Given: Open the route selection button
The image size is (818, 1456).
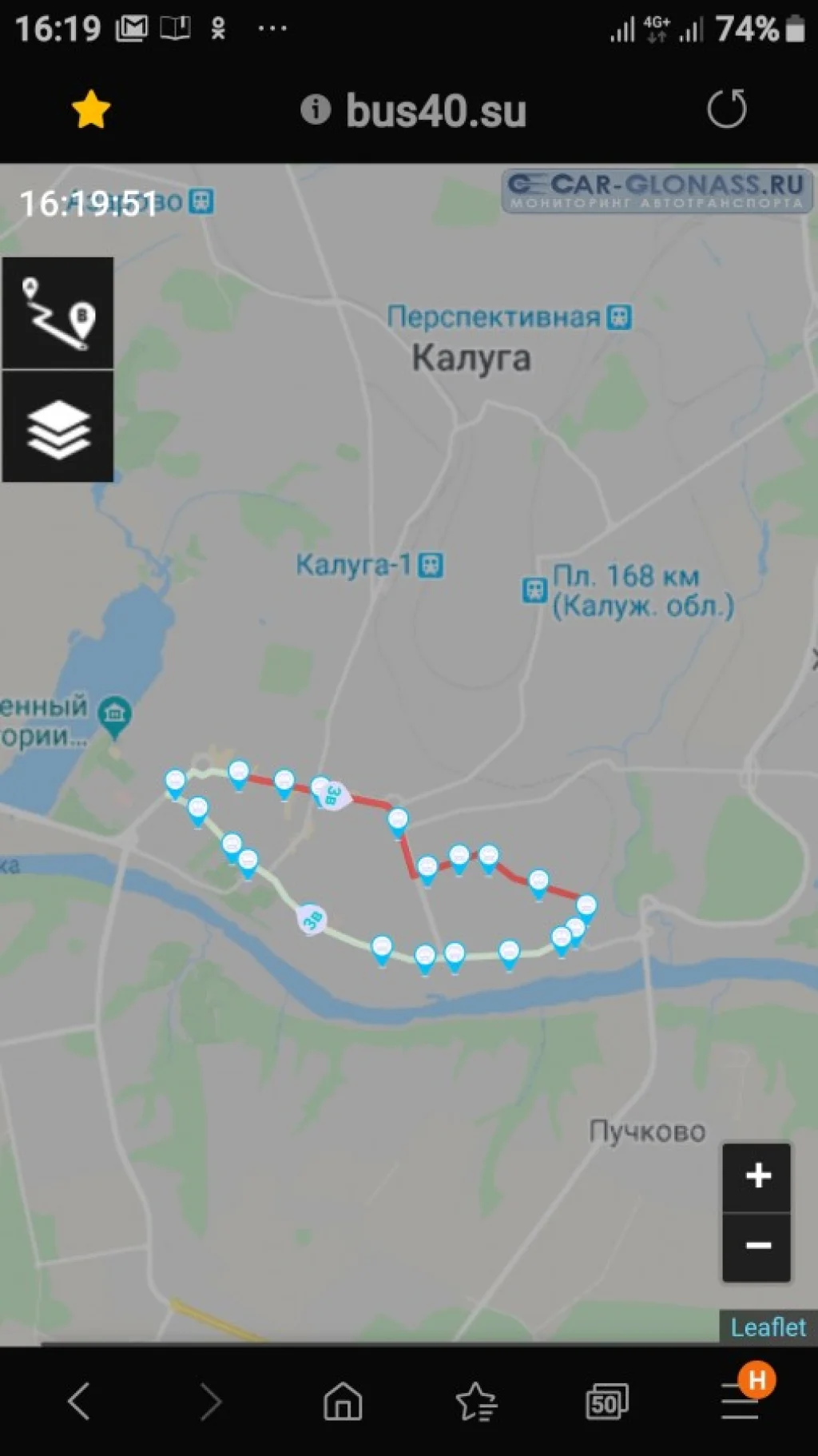Looking at the screenshot, I should (x=58, y=313).
